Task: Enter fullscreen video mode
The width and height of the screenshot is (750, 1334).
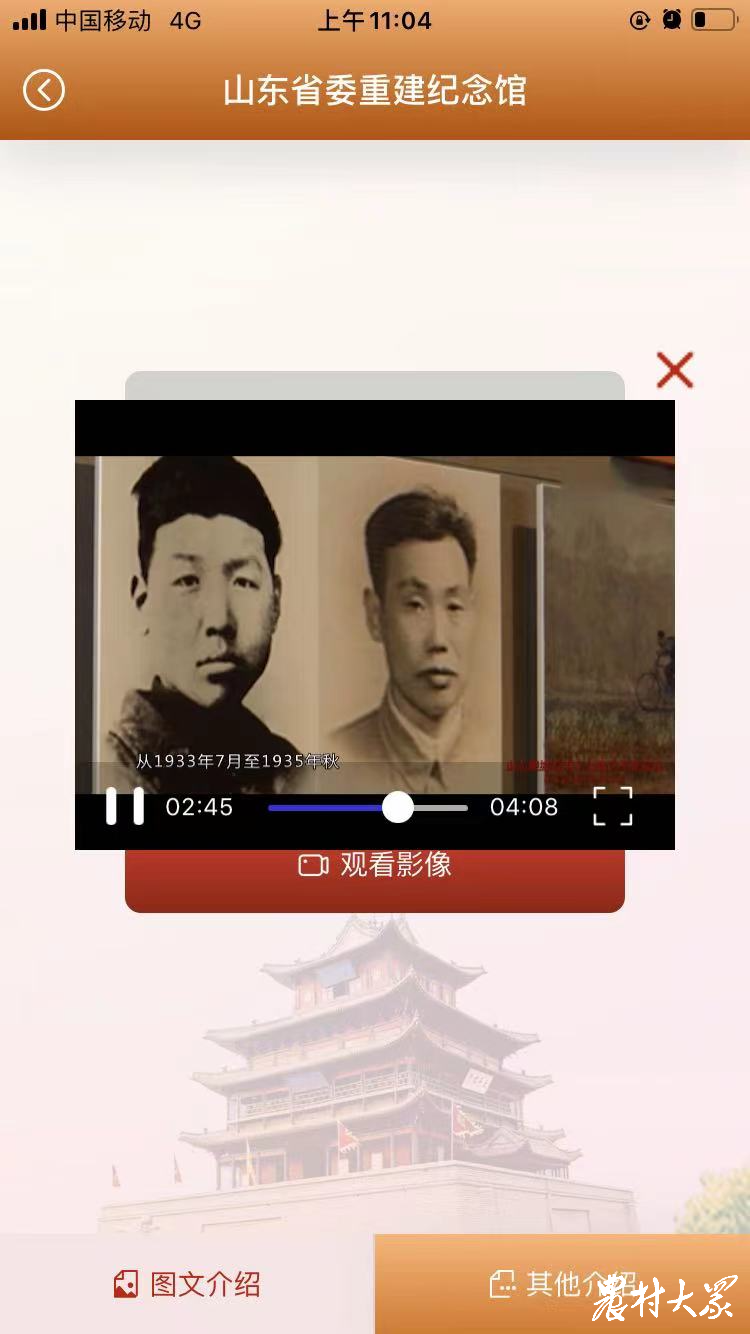Action: pyautogui.click(x=612, y=806)
